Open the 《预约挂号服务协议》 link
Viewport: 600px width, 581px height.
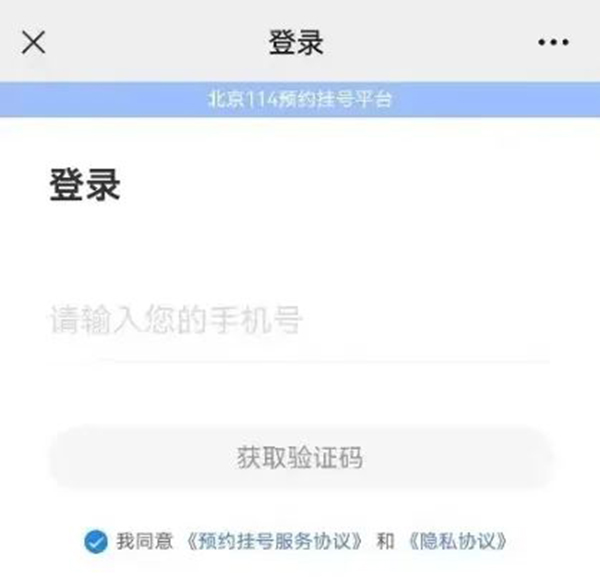tap(277, 543)
